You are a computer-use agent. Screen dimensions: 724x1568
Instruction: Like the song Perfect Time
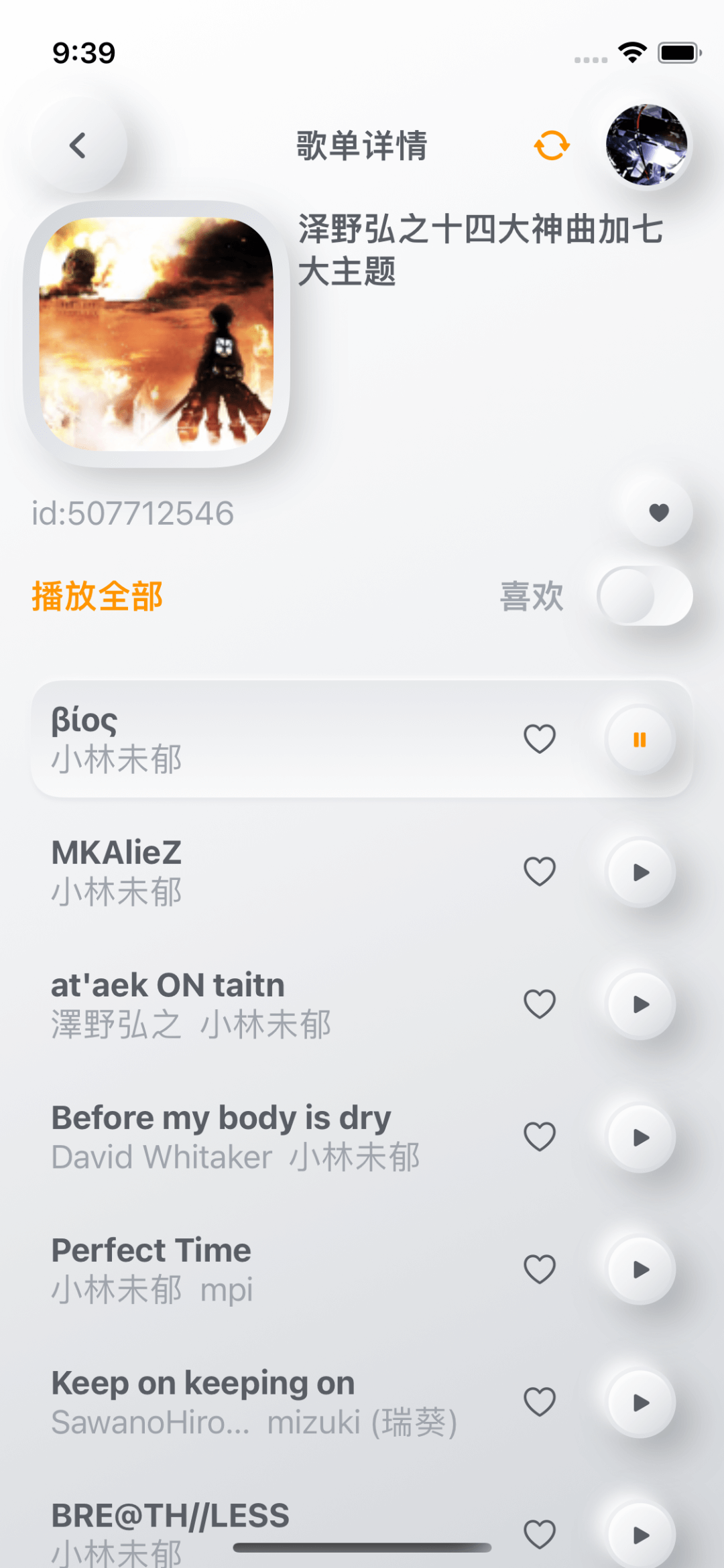(540, 1269)
